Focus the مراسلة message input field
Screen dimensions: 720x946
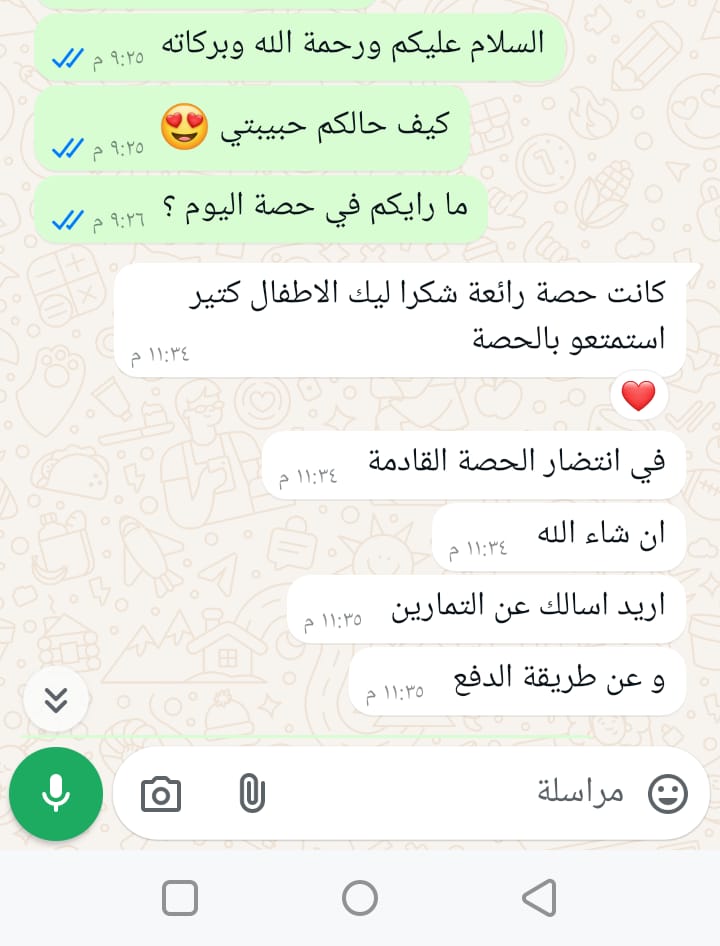(450, 795)
